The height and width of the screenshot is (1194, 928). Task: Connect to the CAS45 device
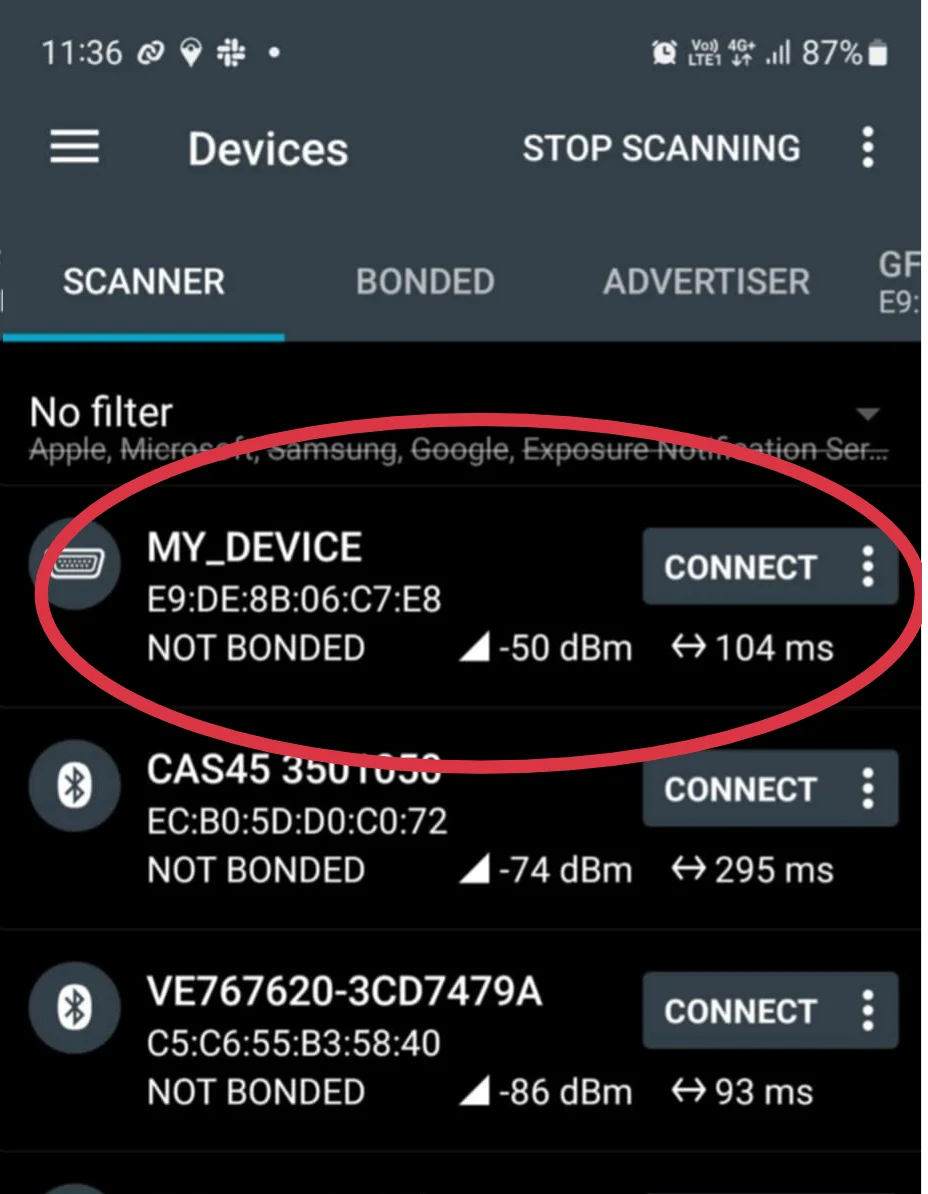[x=740, y=789]
